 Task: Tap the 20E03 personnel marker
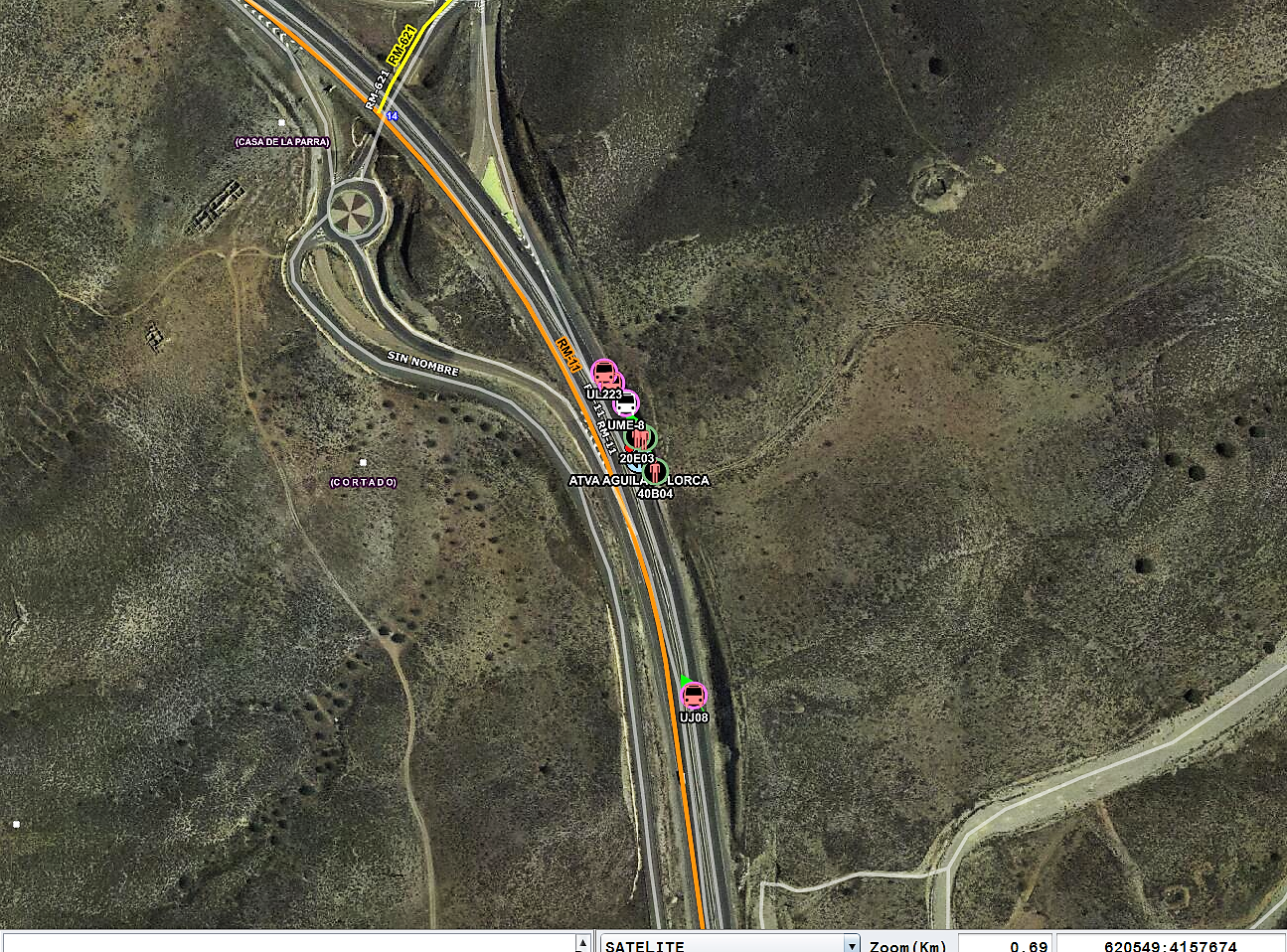[641, 438]
